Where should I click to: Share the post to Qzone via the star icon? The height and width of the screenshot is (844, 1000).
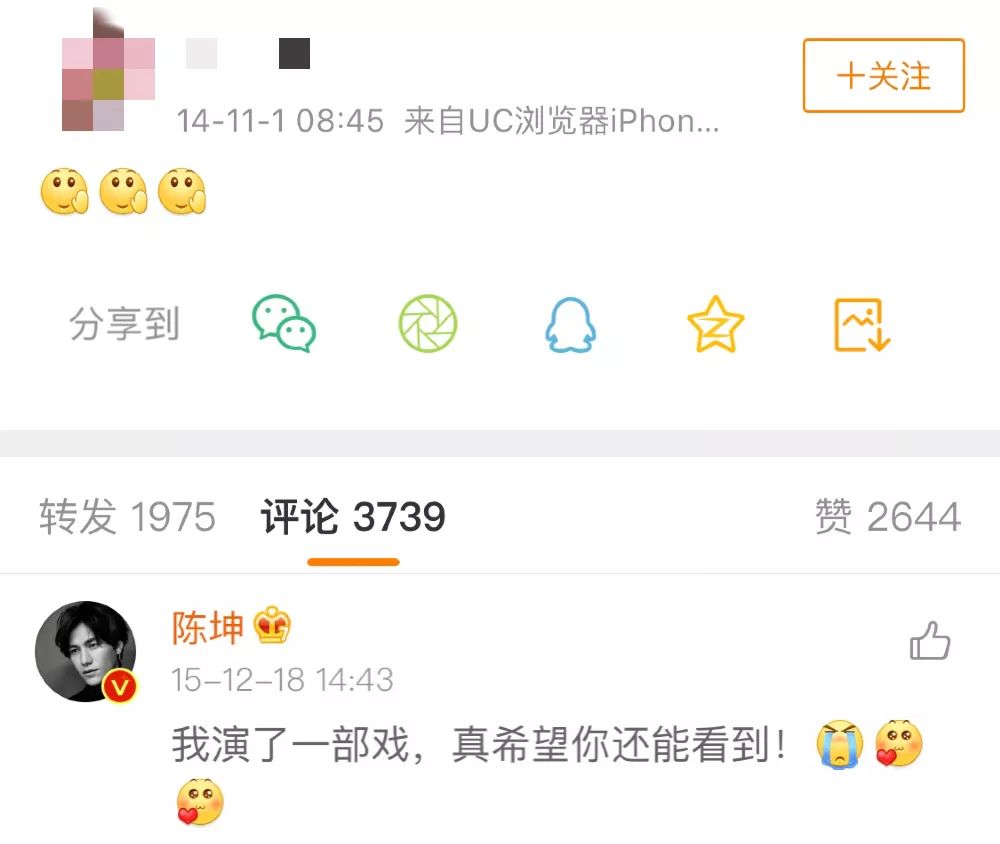(716, 325)
